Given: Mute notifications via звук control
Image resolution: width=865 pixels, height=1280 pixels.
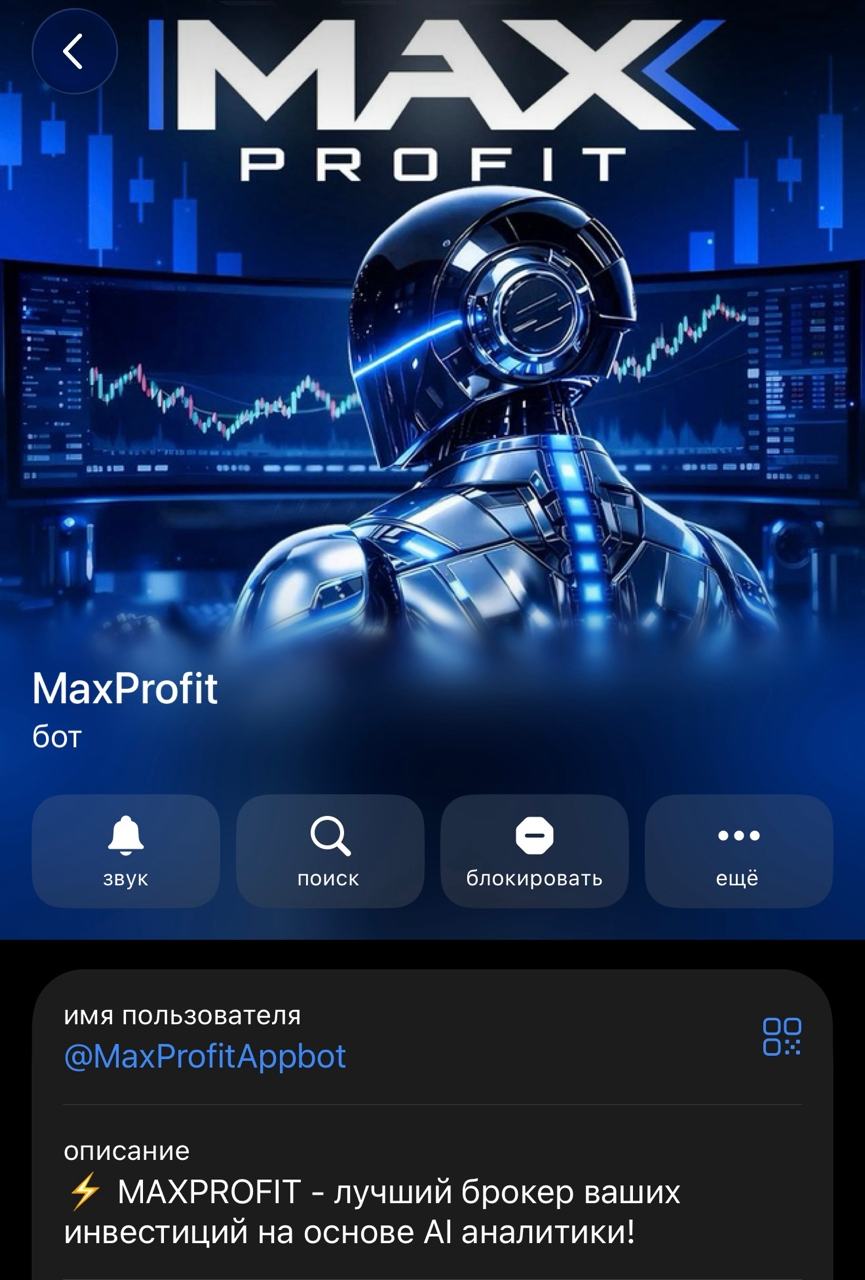Looking at the screenshot, I should tap(127, 851).
